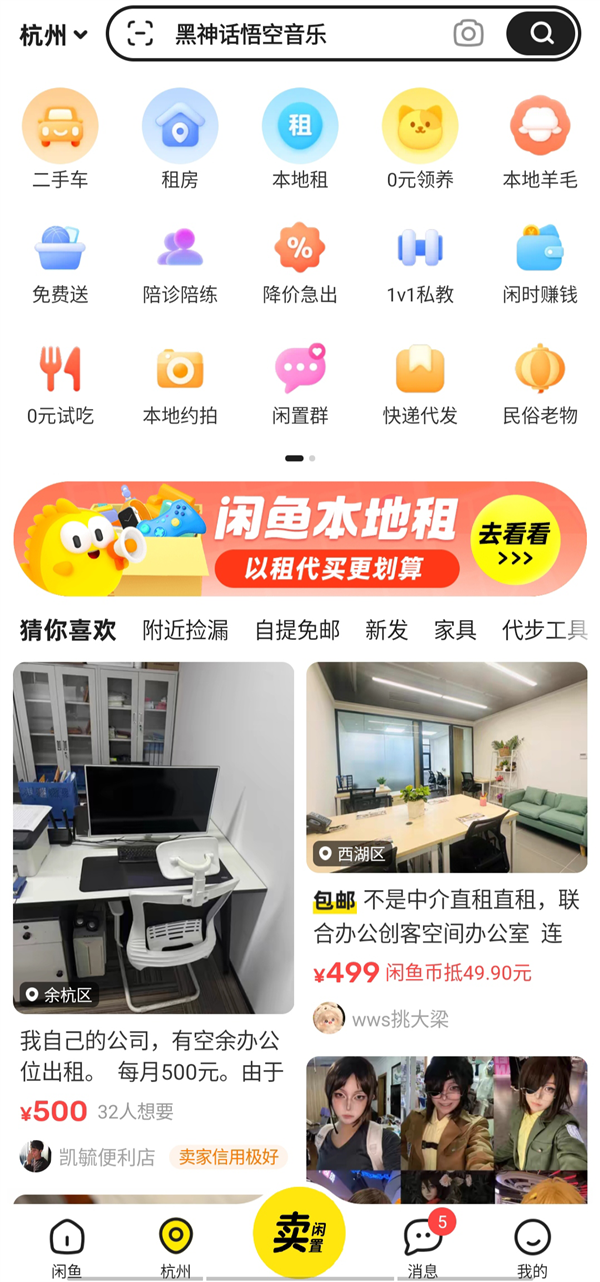Open 0元领养 category
Viewport: 600px width, 1282px height.
pyautogui.click(x=420, y=139)
